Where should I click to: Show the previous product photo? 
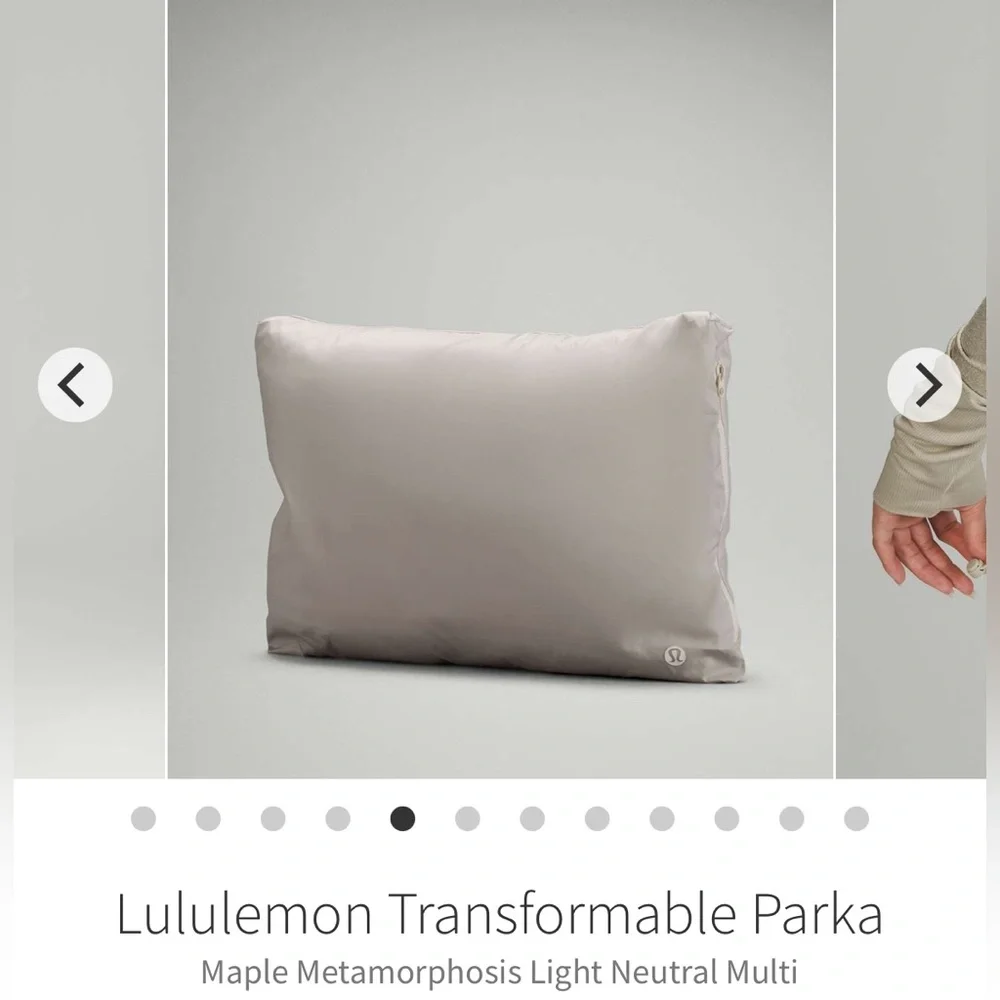[x=75, y=385]
